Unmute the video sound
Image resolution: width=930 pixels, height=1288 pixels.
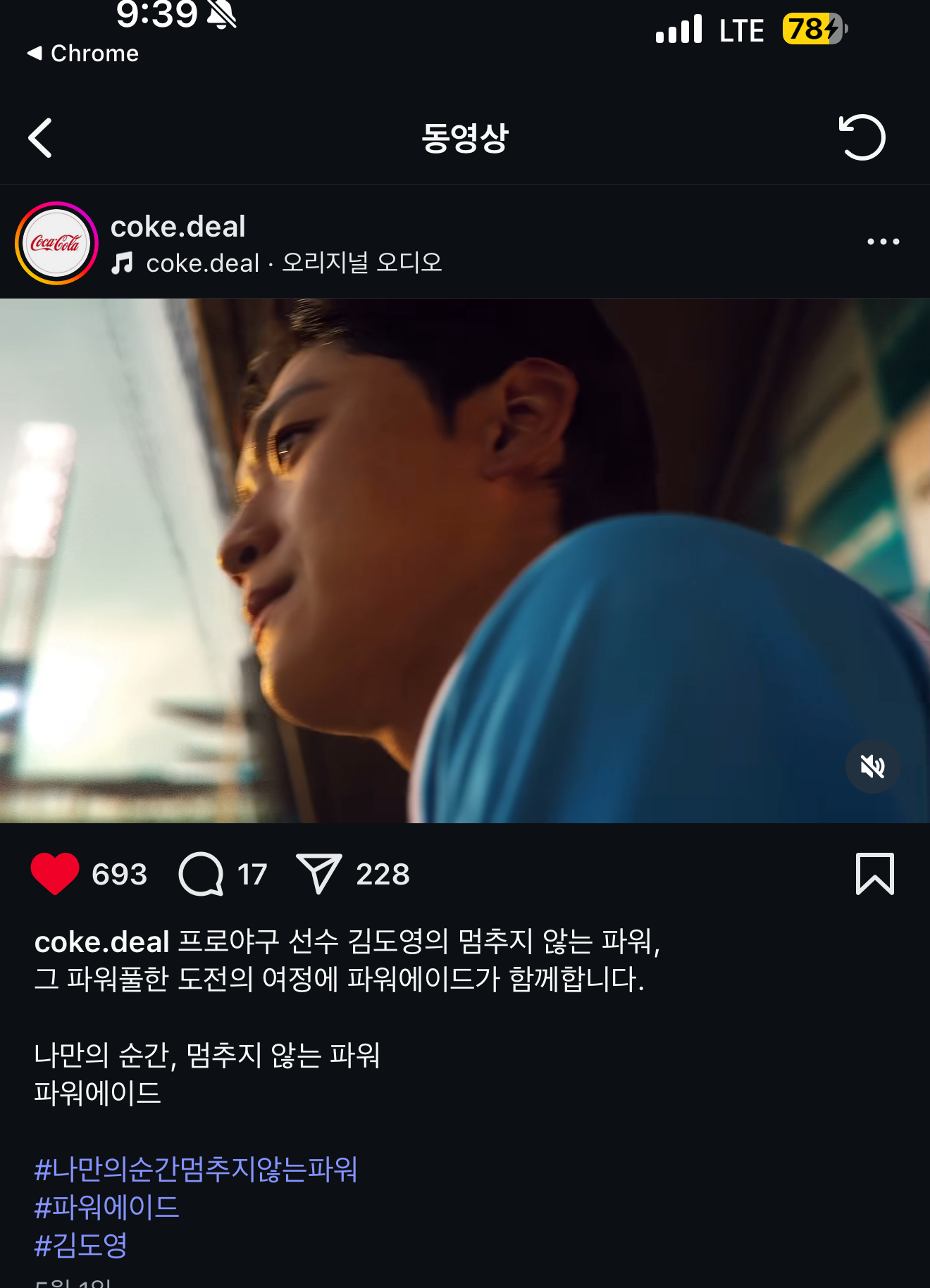[x=872, y=766]
